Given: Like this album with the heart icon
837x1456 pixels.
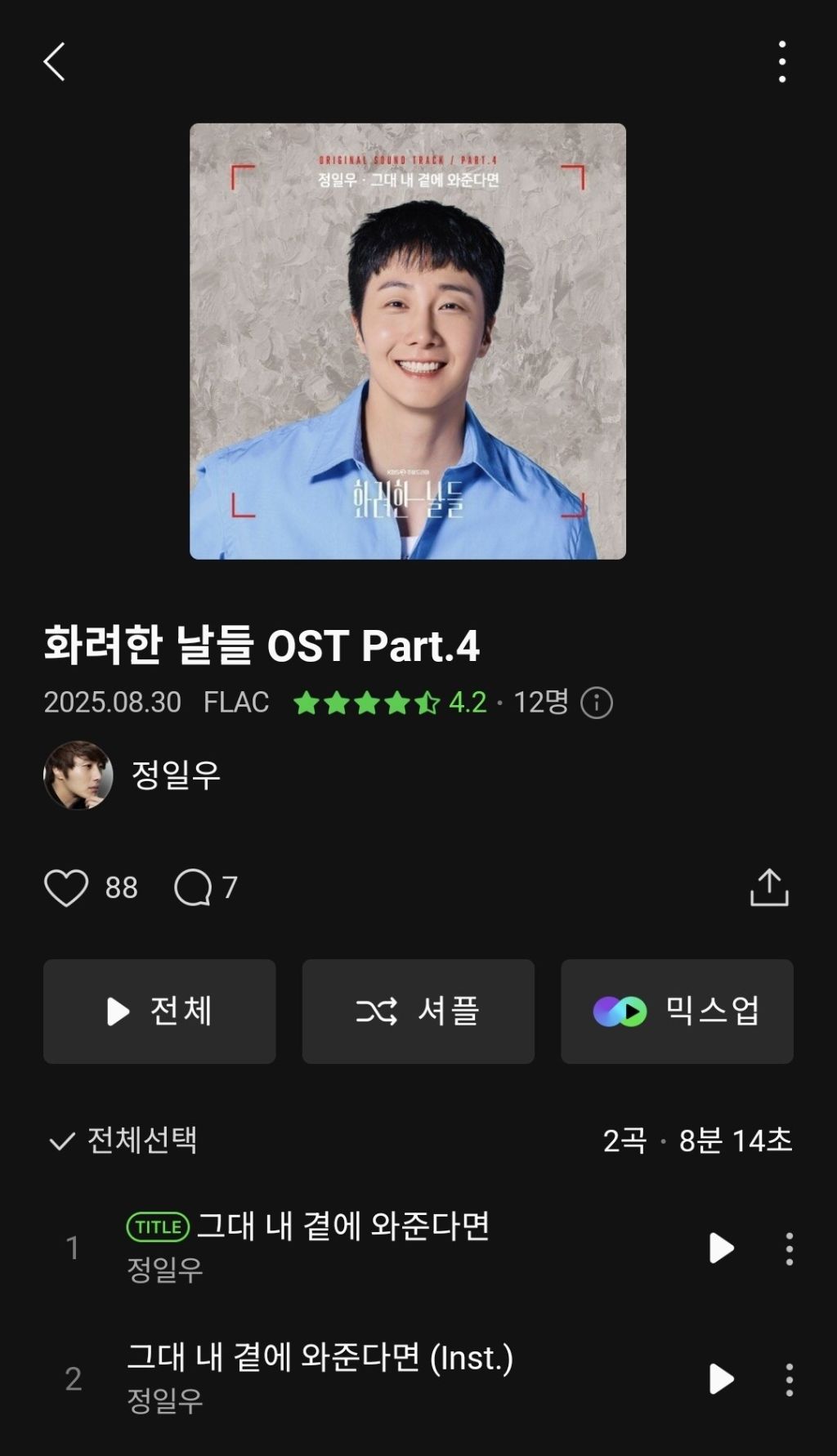Looking at the screenshot, I should (x=66, y=888).
